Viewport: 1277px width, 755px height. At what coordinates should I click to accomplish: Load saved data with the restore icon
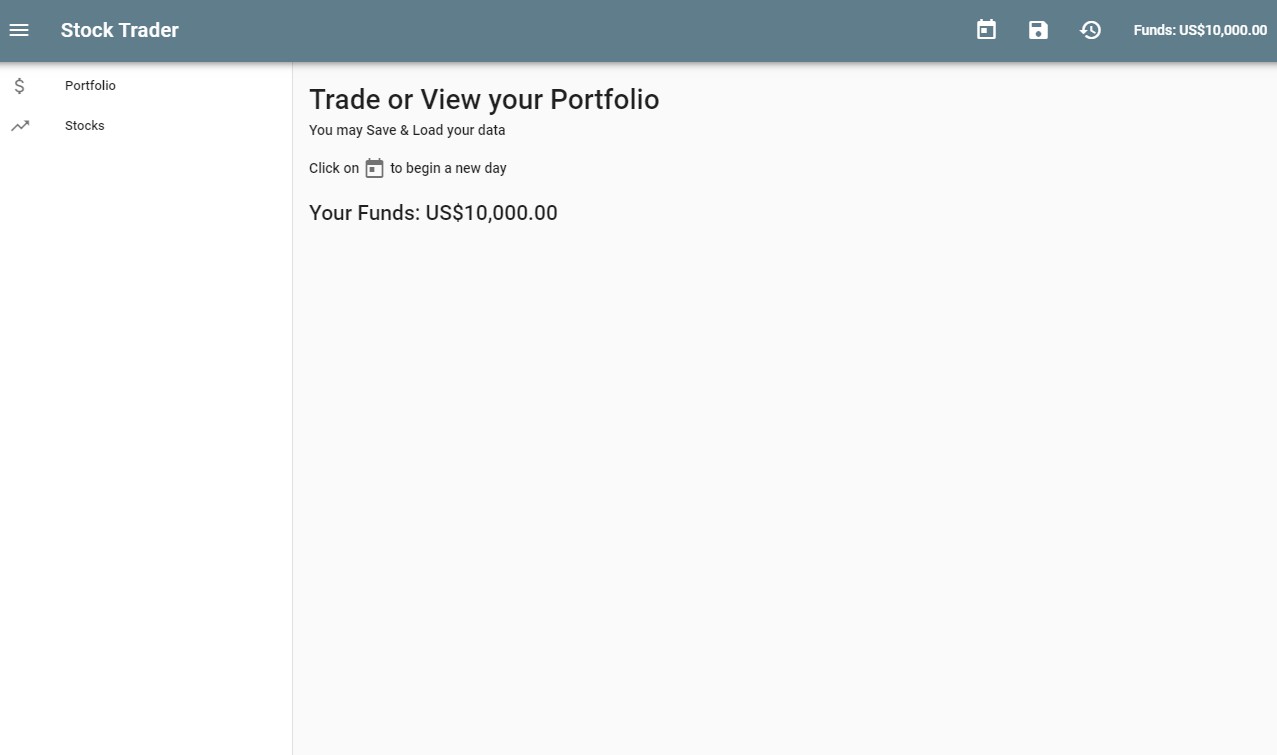(1090, 30)
